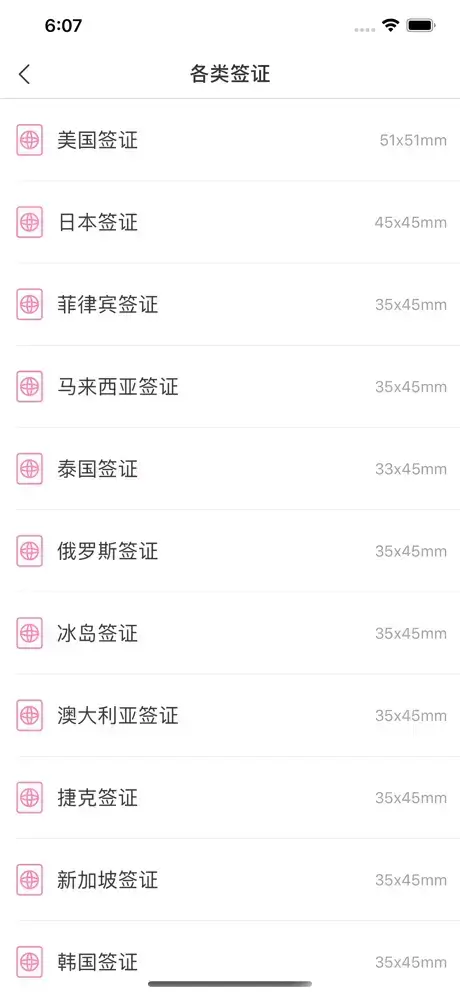Image resolution: width=460 pixels, height=996 pixels.
Task: Open the 捷克签证 item
Action: (230, 797)
